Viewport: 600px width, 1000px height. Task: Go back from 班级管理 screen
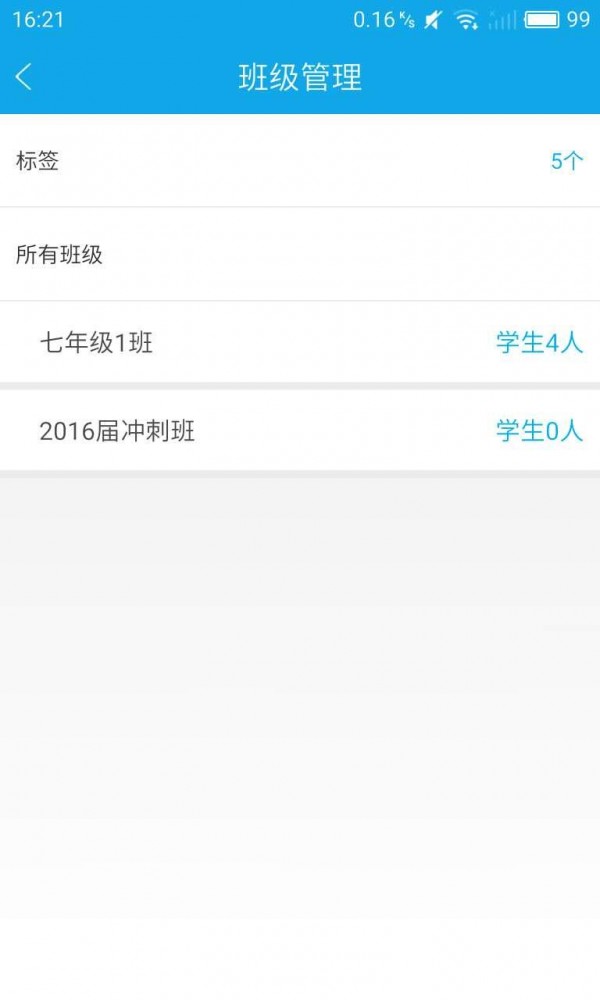coord(24,77)
